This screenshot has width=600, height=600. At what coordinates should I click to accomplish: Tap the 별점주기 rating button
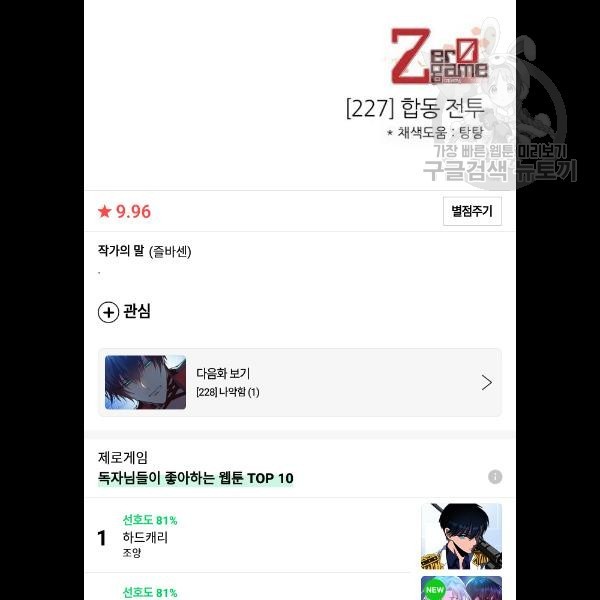pyautogui.click(x=472, y=211)
